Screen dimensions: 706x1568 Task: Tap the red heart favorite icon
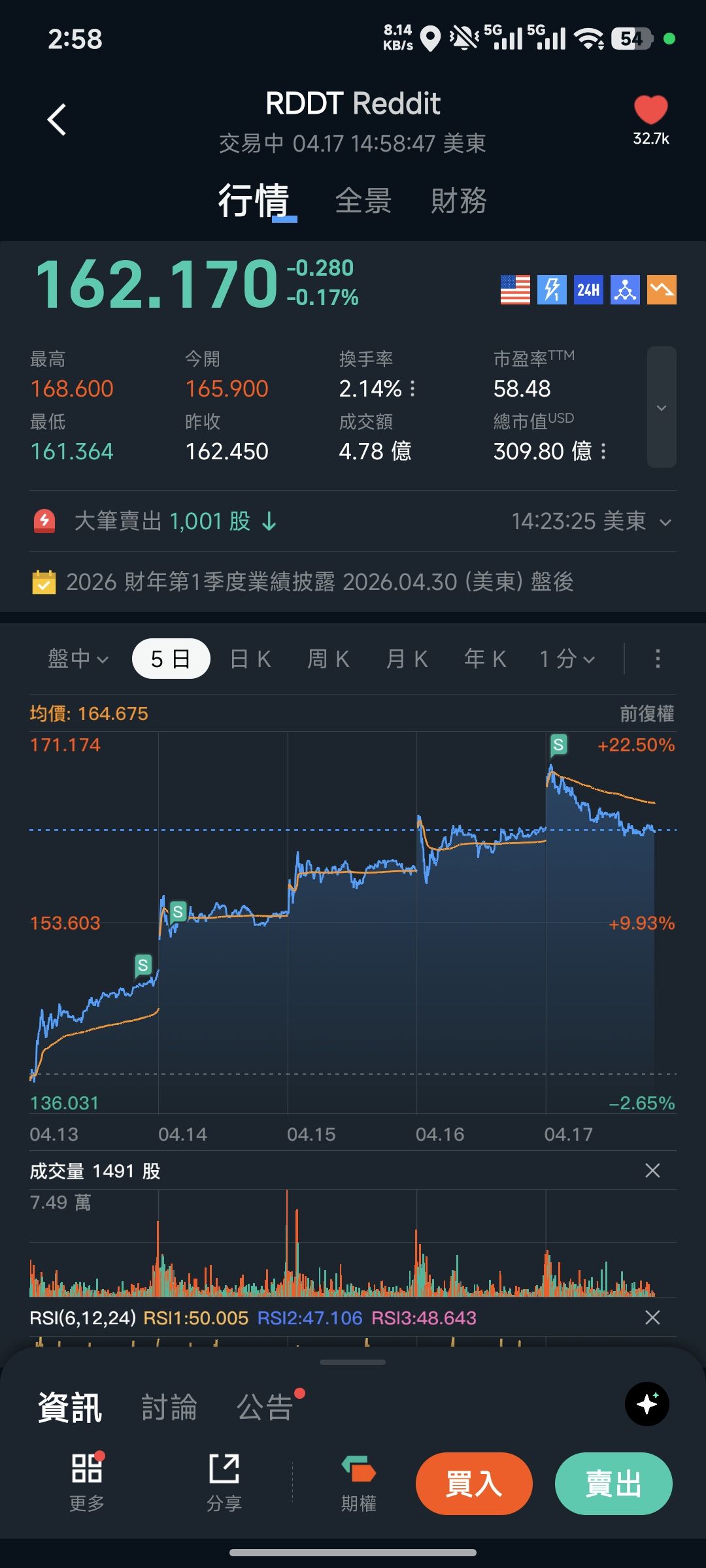[x=650, y=110]
